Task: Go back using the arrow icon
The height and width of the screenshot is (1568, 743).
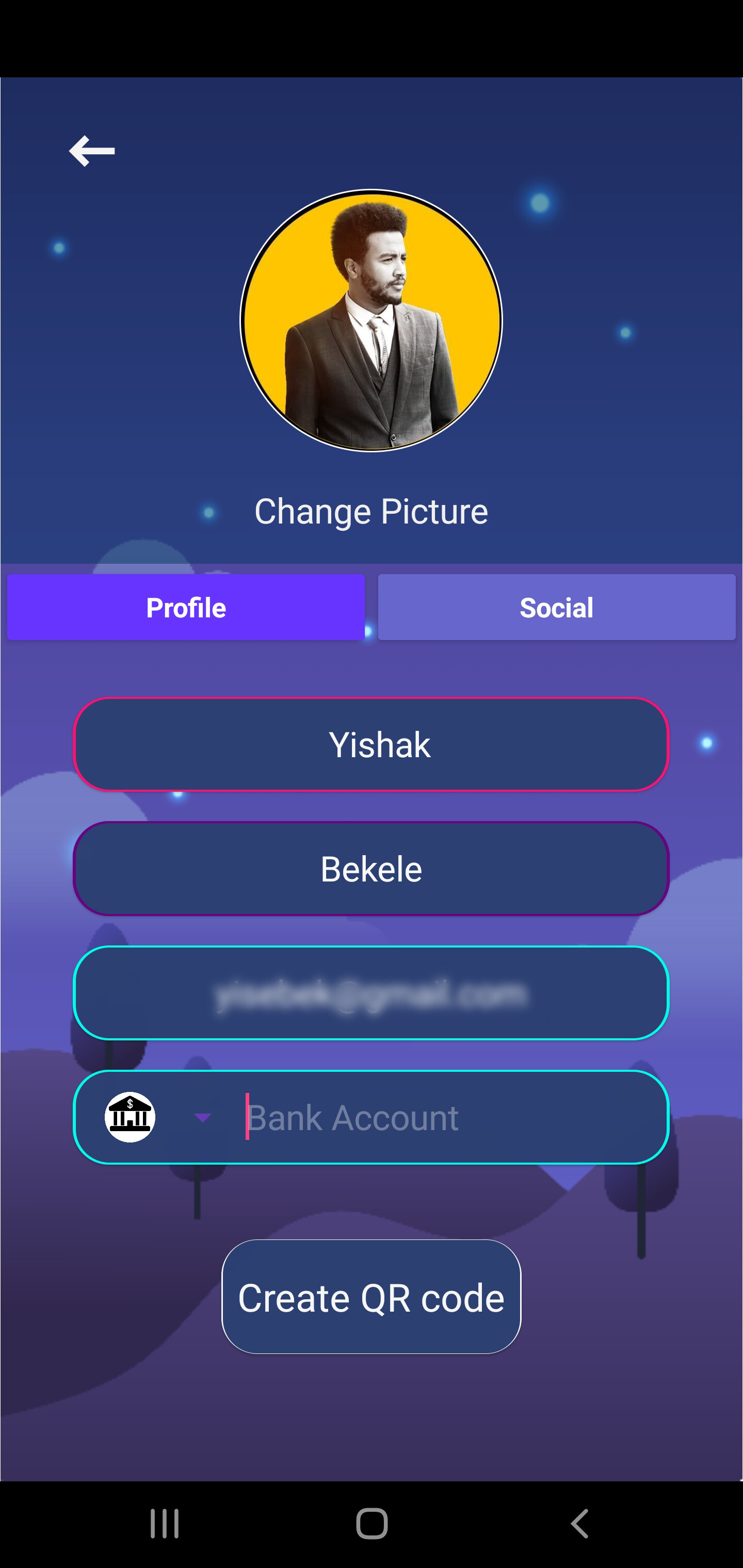Action: 91,151
